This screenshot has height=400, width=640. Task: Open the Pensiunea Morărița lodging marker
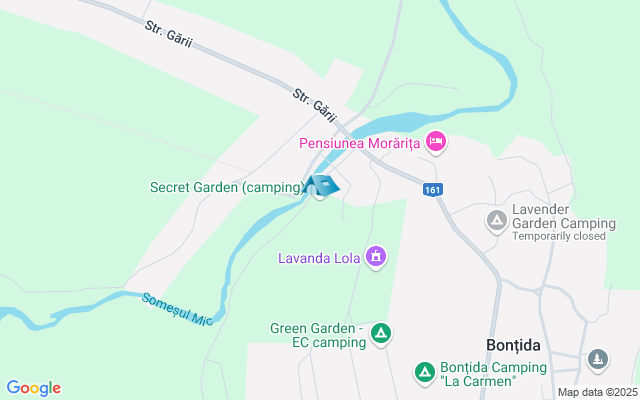click(435, 143)
